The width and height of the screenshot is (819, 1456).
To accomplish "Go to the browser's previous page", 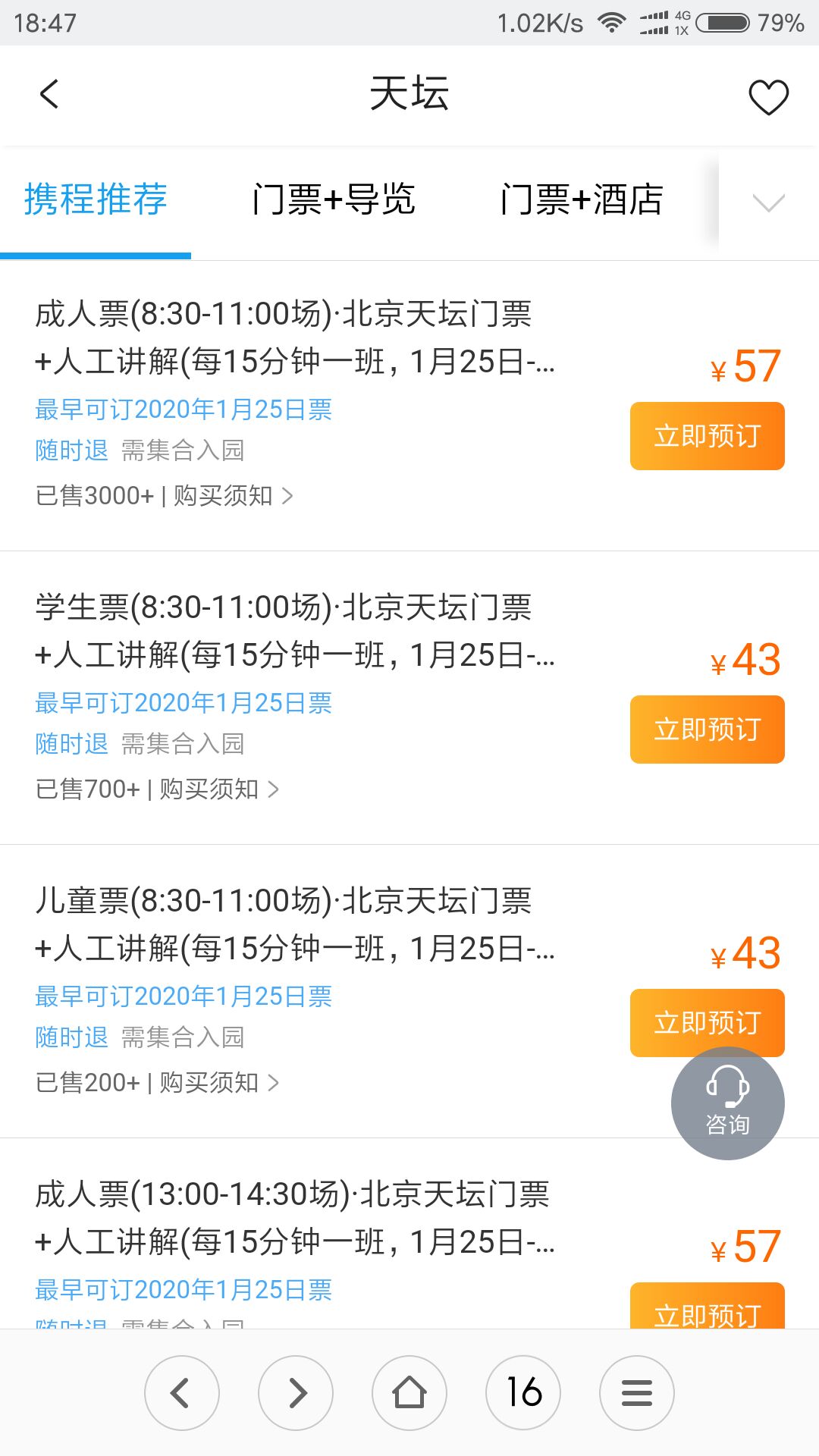I will pyautogui.click(x=182, y=1393).
